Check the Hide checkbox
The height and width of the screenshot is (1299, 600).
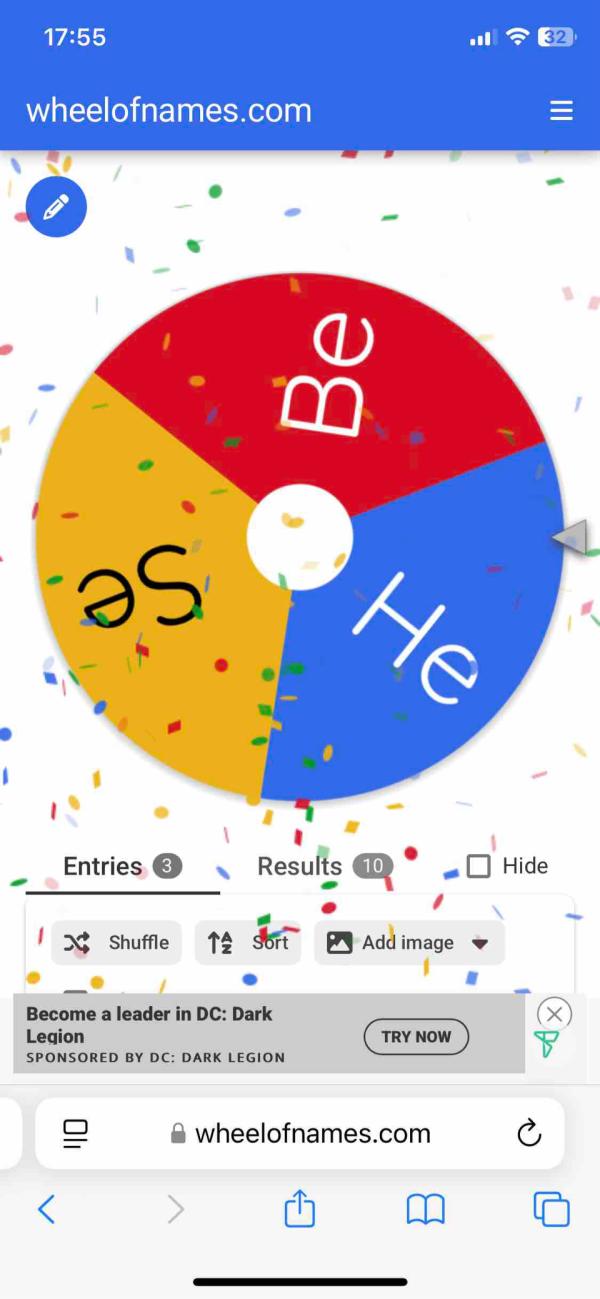click(x=479, y=866)
